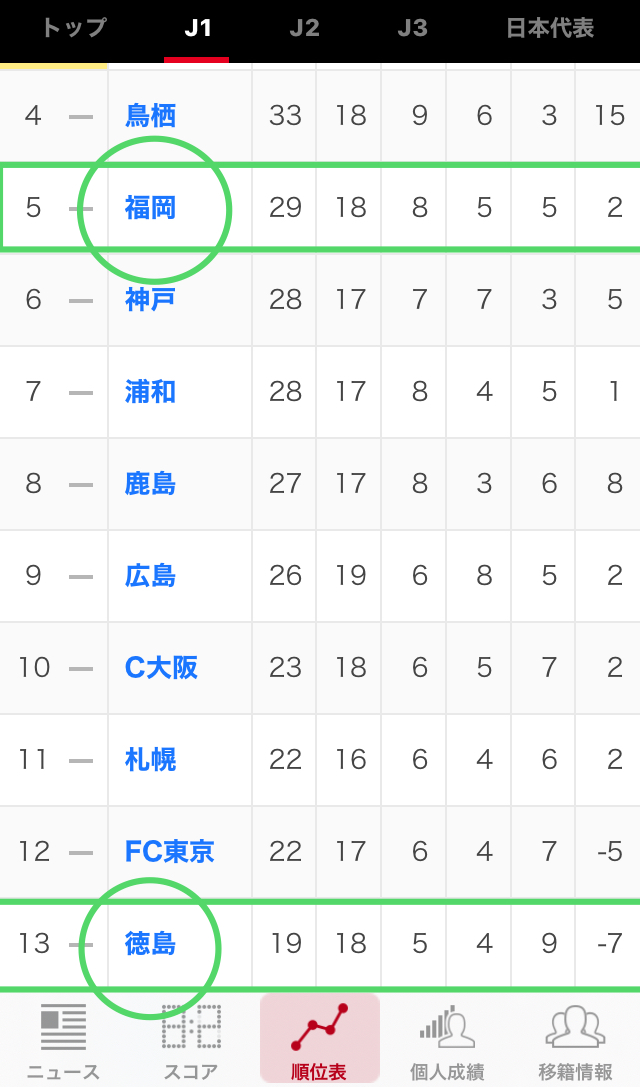
Task: Select the 広島 team link
Action: [x=150, y=575]
